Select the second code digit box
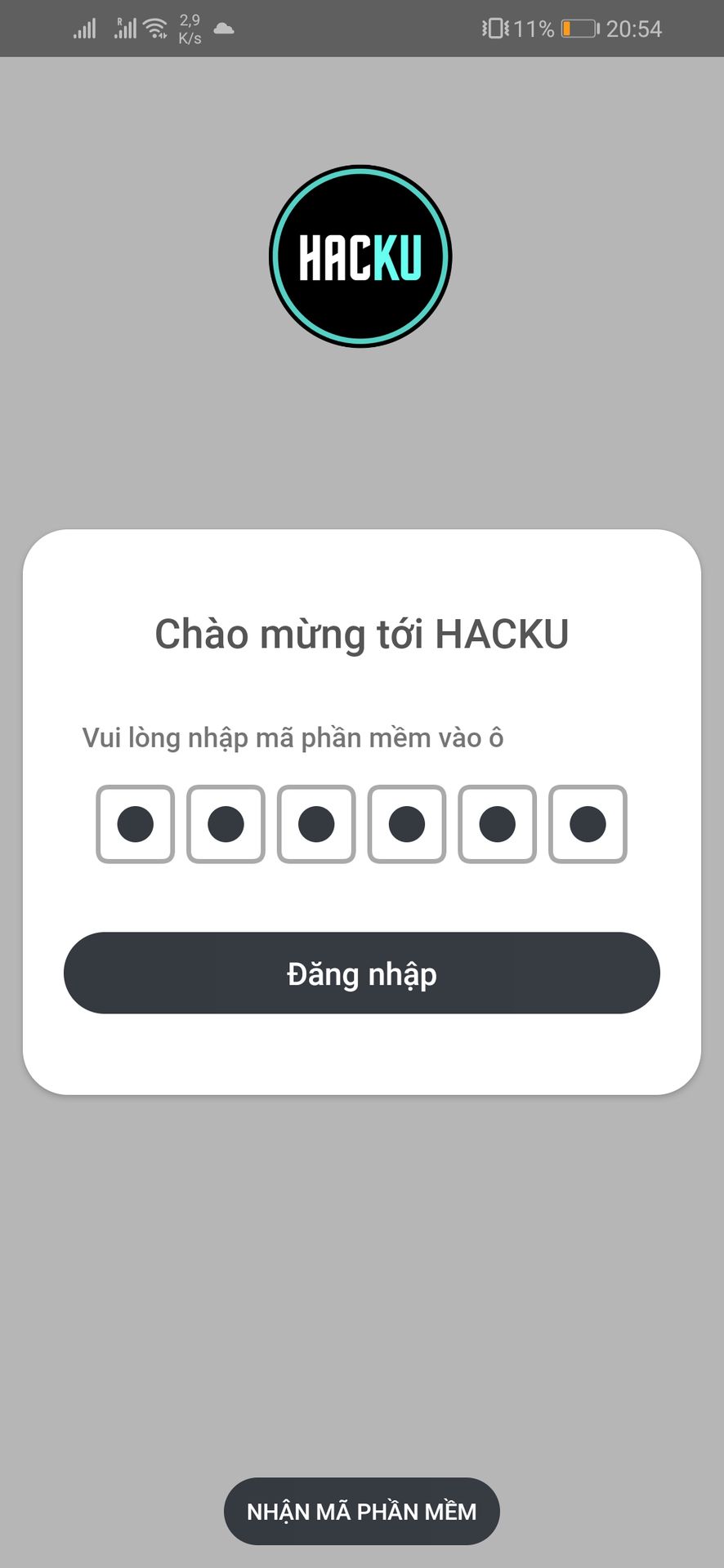This screenshot has height=1568, width=724. point(226,824)
